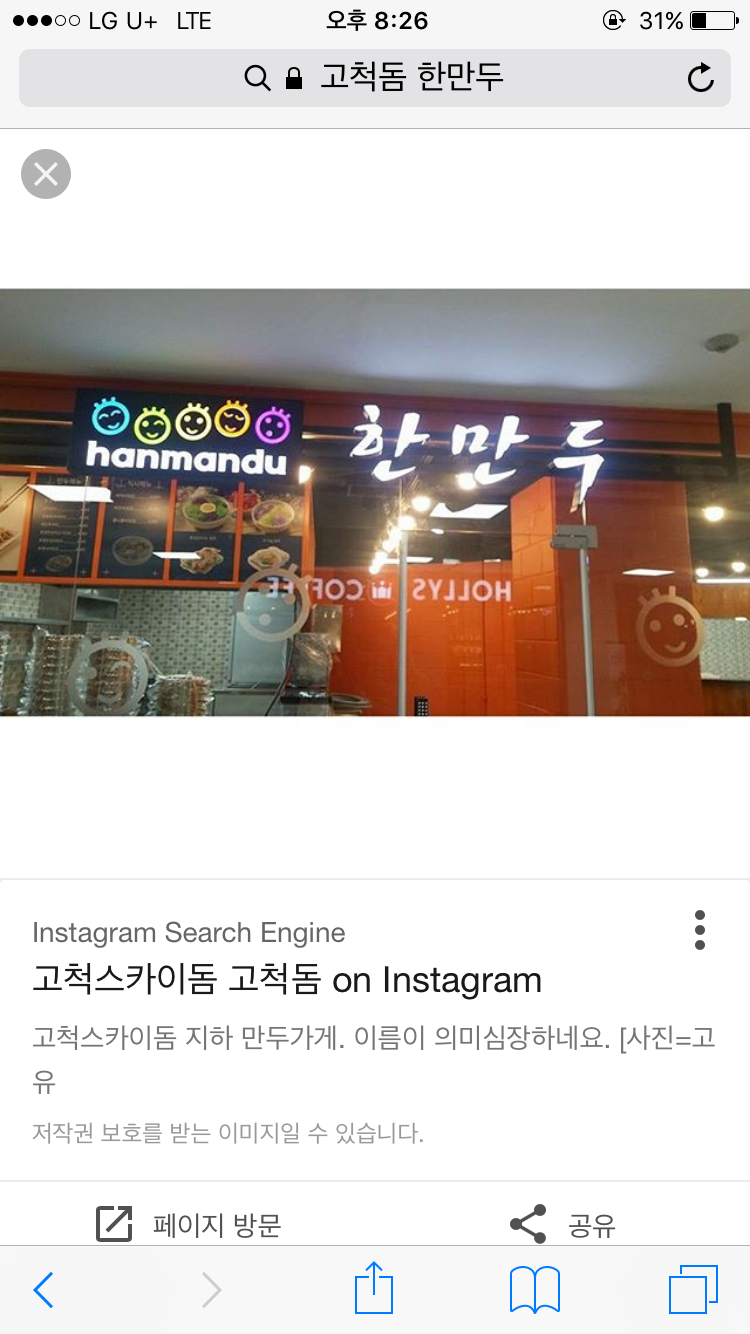750x1334 pixels.
Task: Open the three-dot overflow menu
Action: 699,930
